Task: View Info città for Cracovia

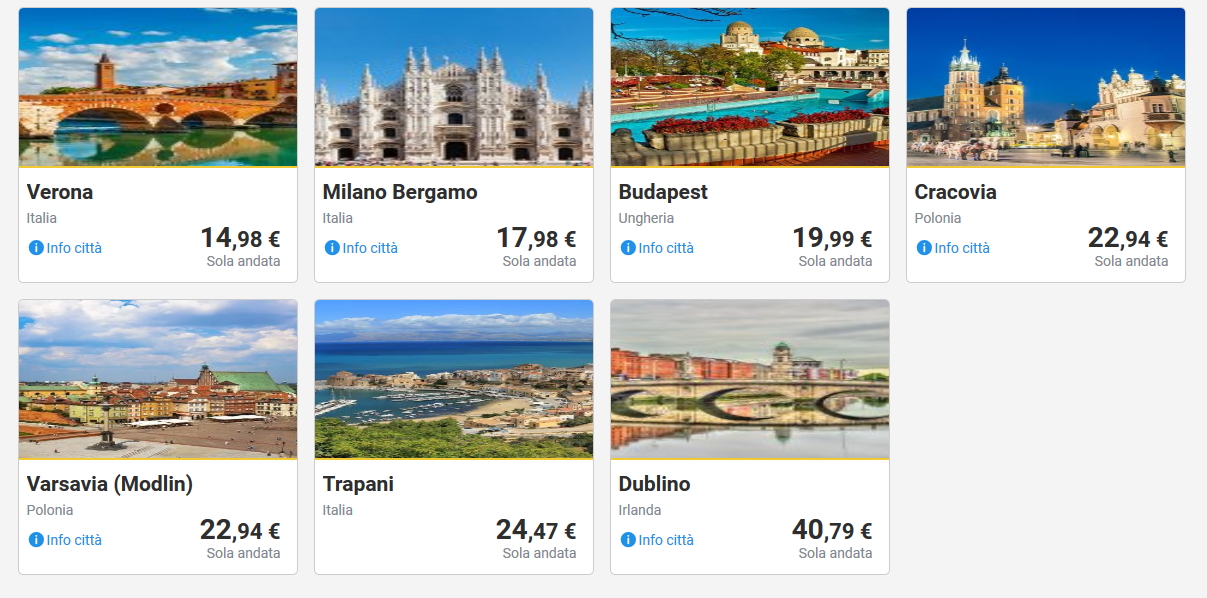Action: coord(954,248)
